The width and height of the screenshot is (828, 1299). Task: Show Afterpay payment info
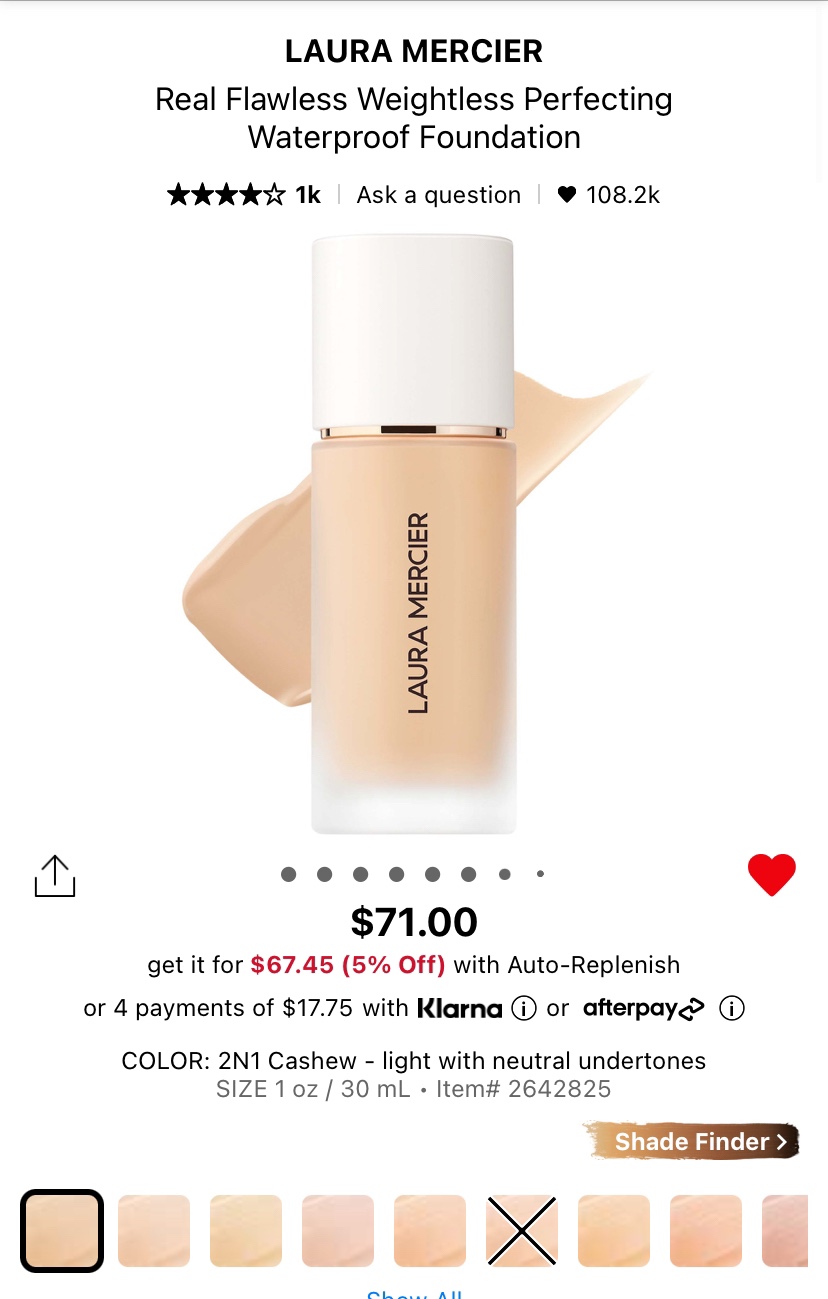[x=732, y=1008]
